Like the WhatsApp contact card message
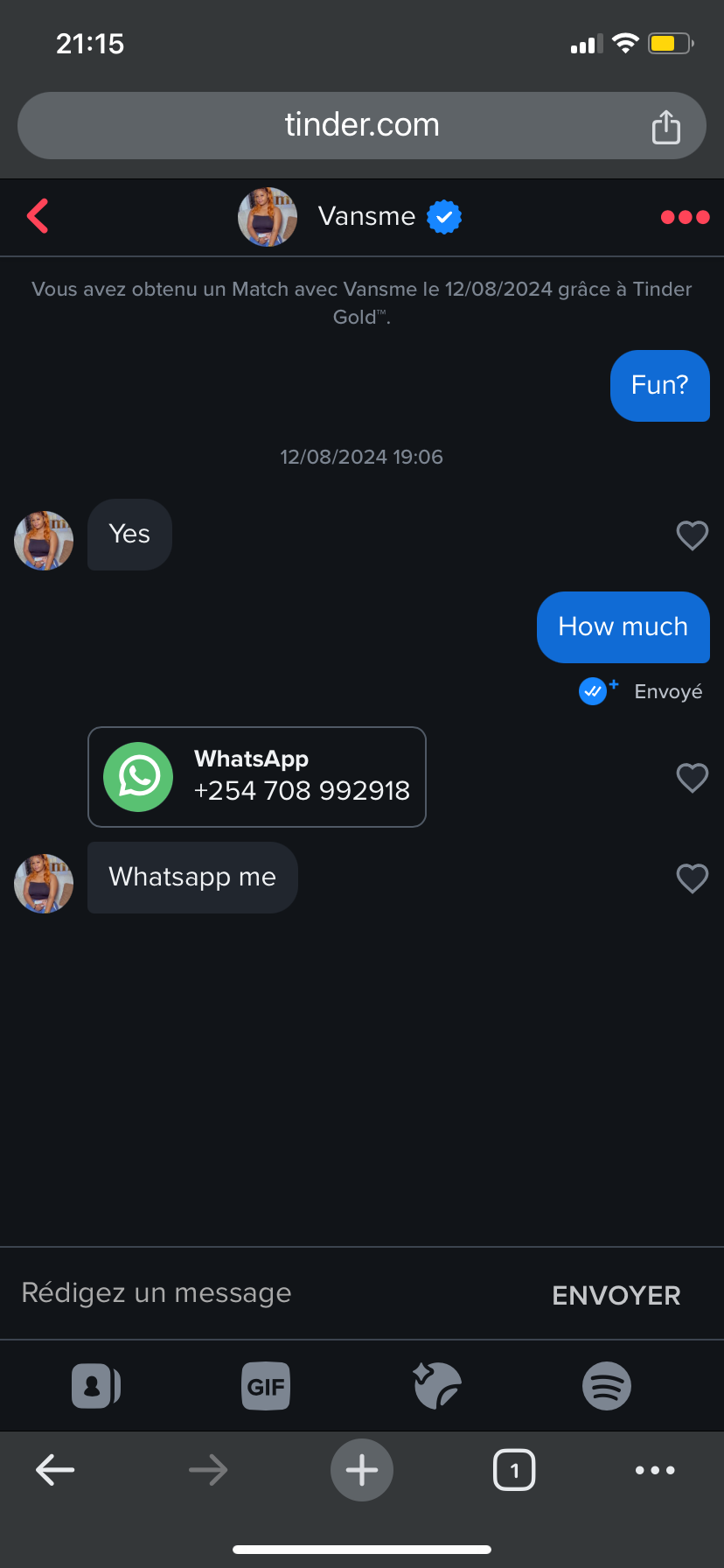Viewport: 724px width, 1568px height. [x=692, y=777]
